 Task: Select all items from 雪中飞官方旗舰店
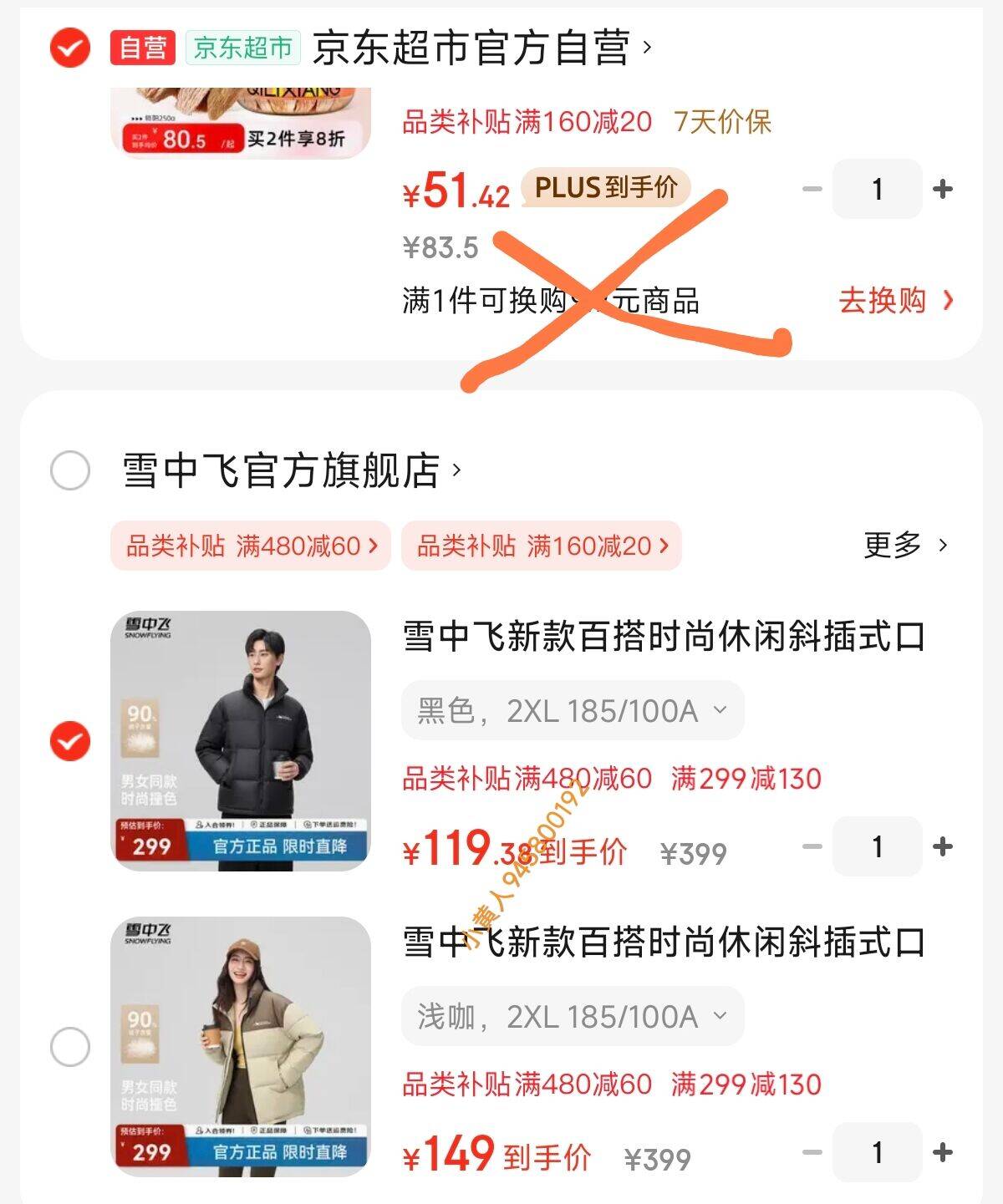(70, 470)
